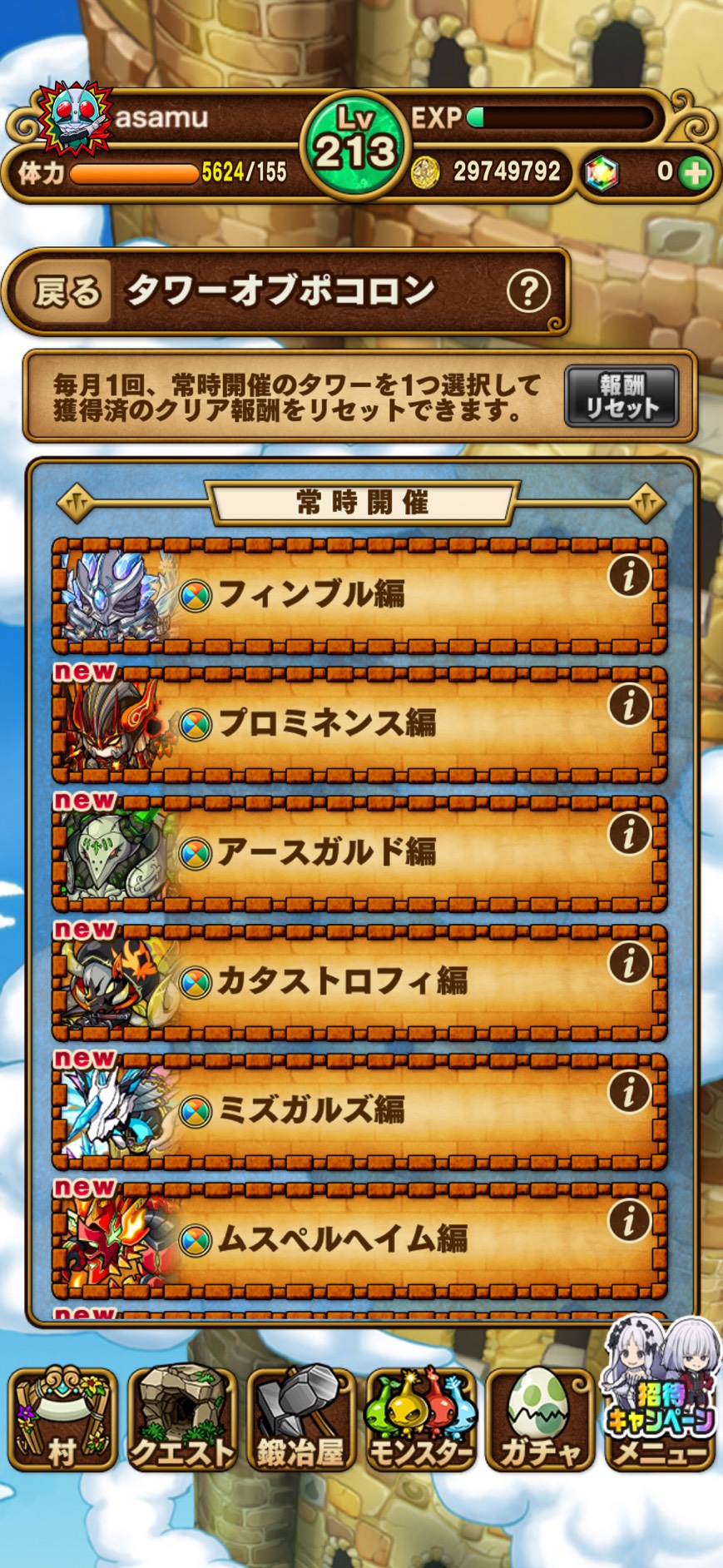This screenshot has height=1568, width=723.
Task: Open the help question mark icon
Action: (x=528, y=291)
